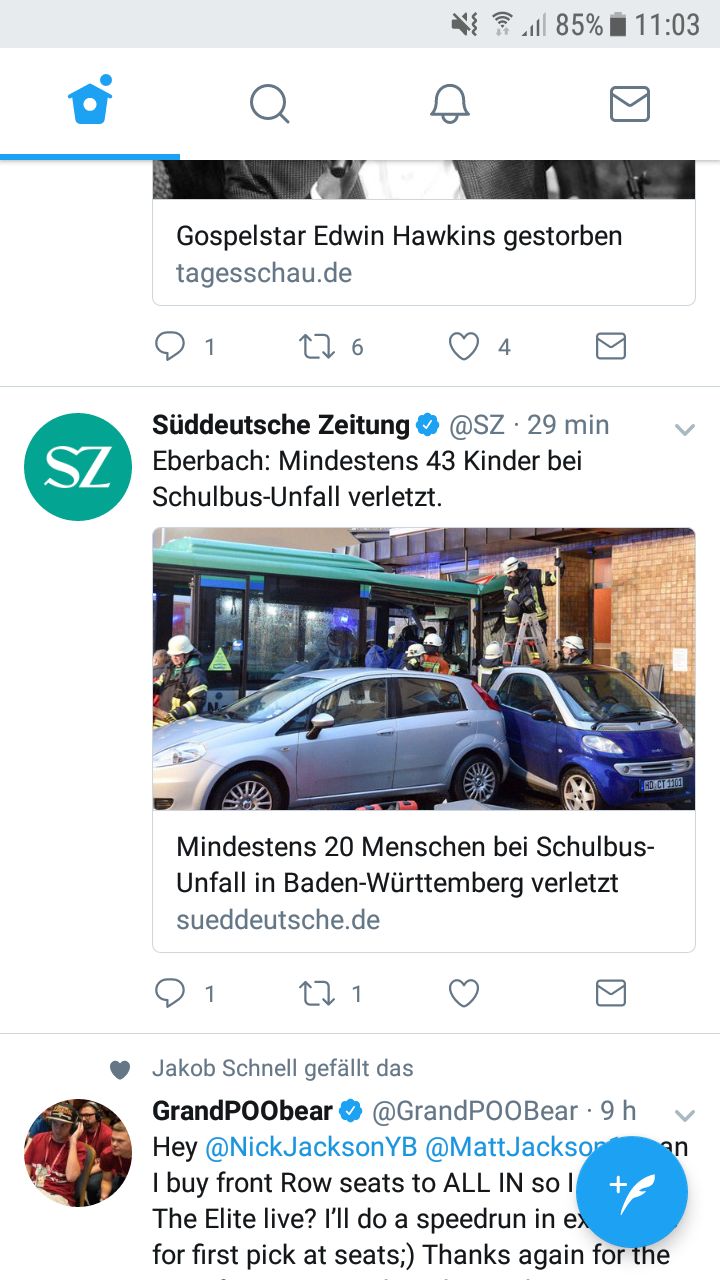The width and height of the screenshot is (720, 1280).
Task: Retweet the Edwin Hawkins tweet
Action: pos(317,346)
